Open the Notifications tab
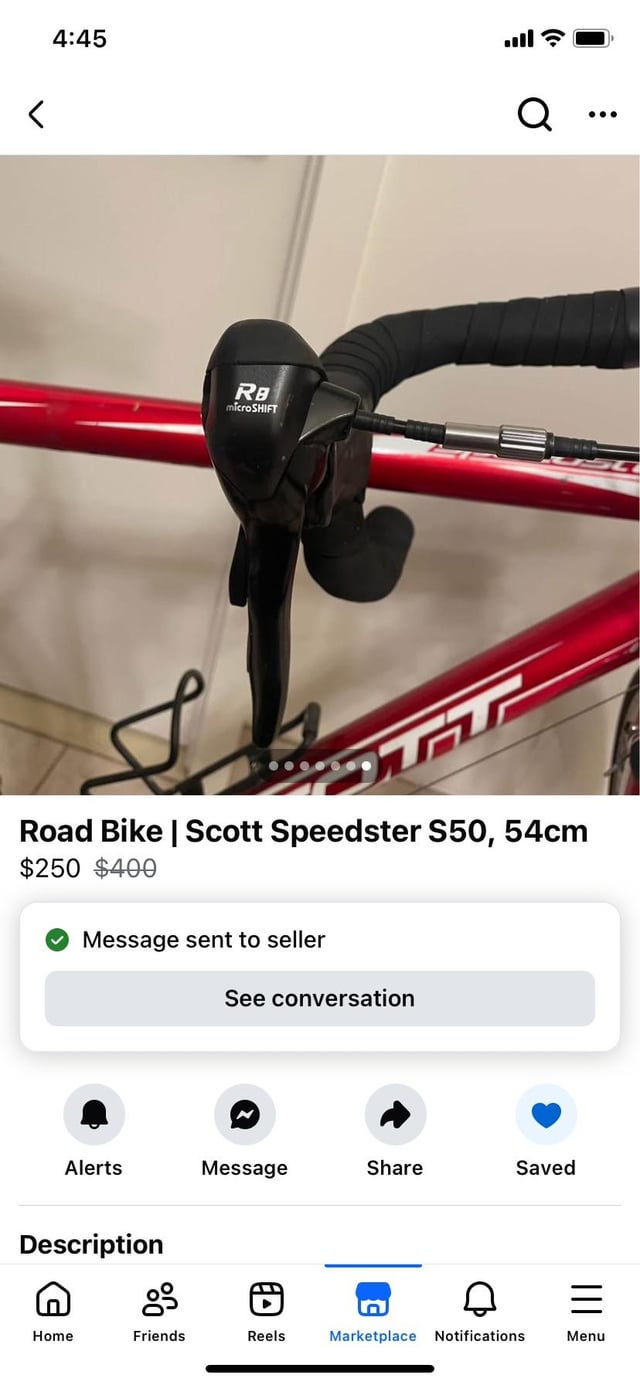The height and width of the screenshot is (1385, 640). 480,1311
